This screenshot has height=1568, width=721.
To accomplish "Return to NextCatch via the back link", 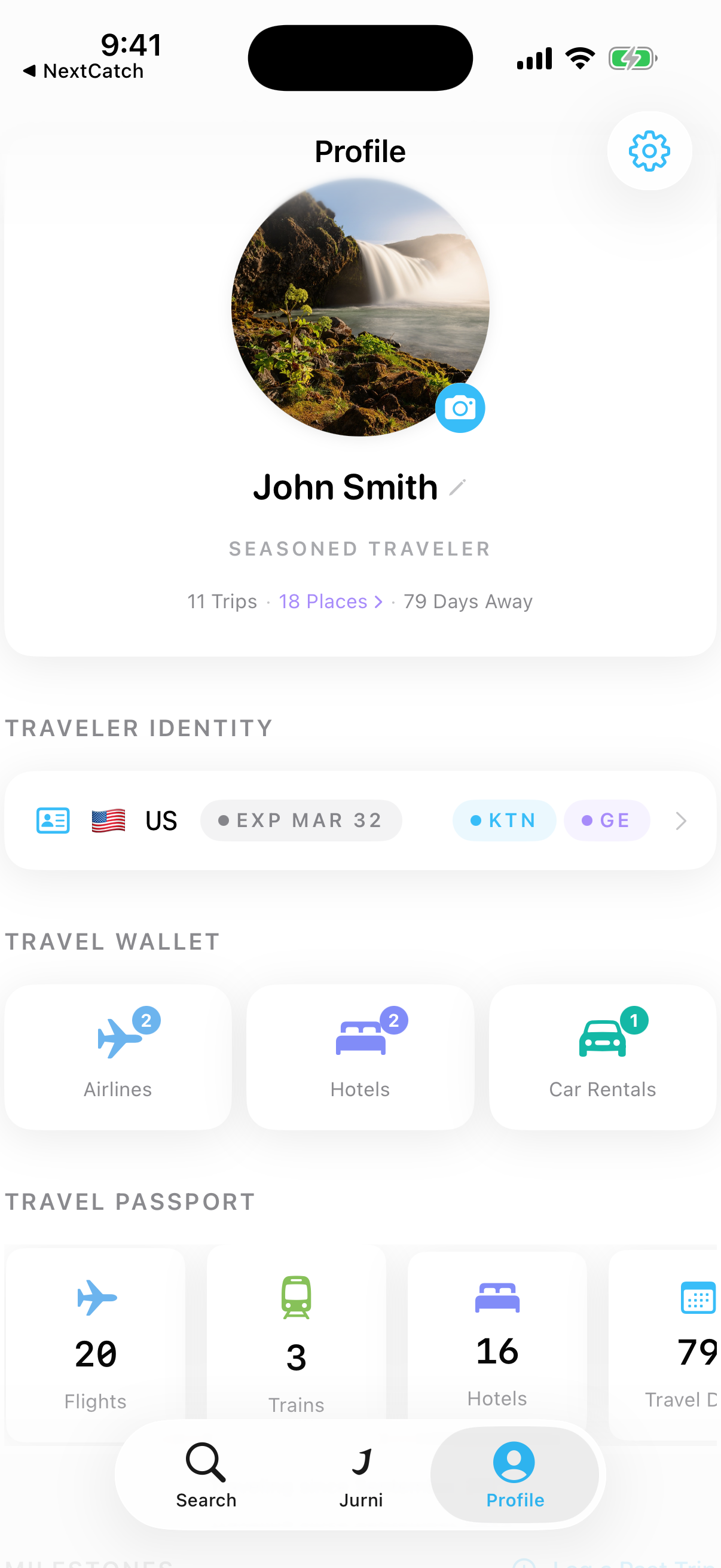I will [83, 71].
